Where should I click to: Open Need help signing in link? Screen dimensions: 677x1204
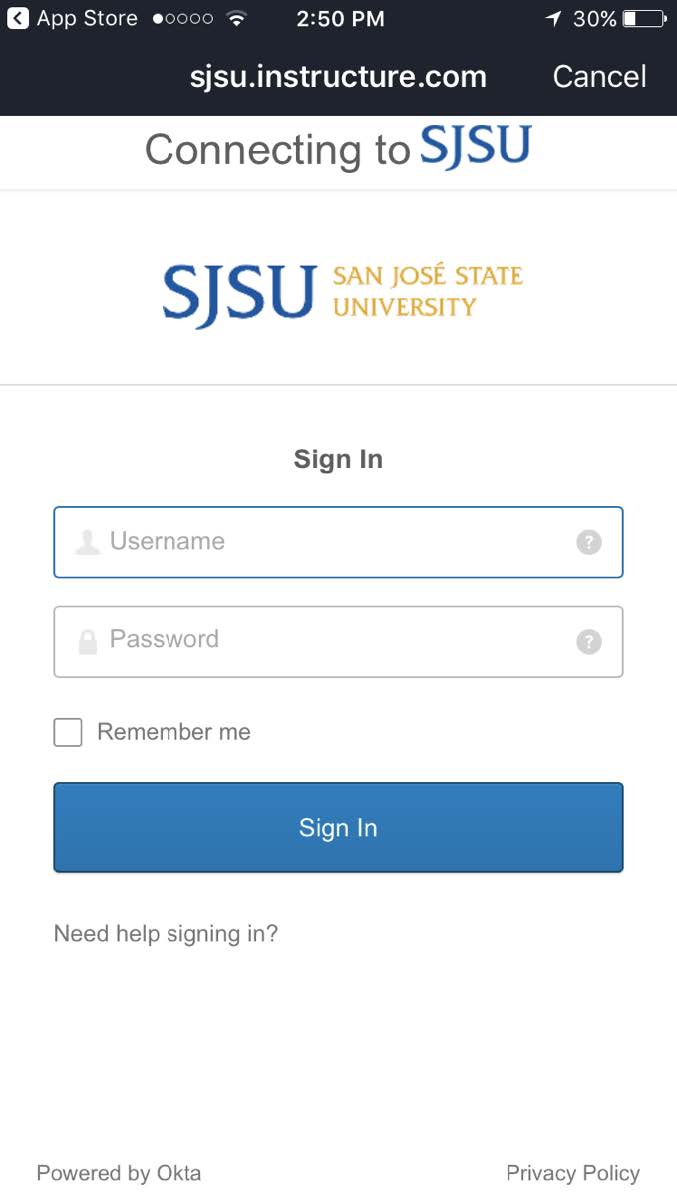tap(166, 934)
